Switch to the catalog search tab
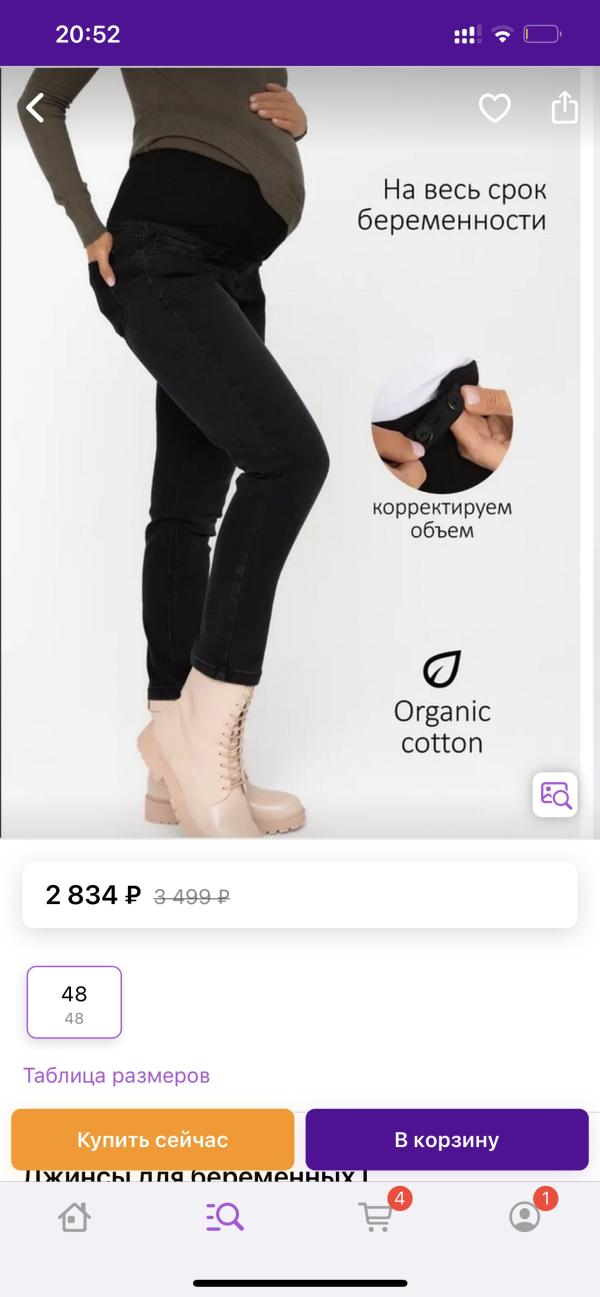 (x=224, y=1217)
